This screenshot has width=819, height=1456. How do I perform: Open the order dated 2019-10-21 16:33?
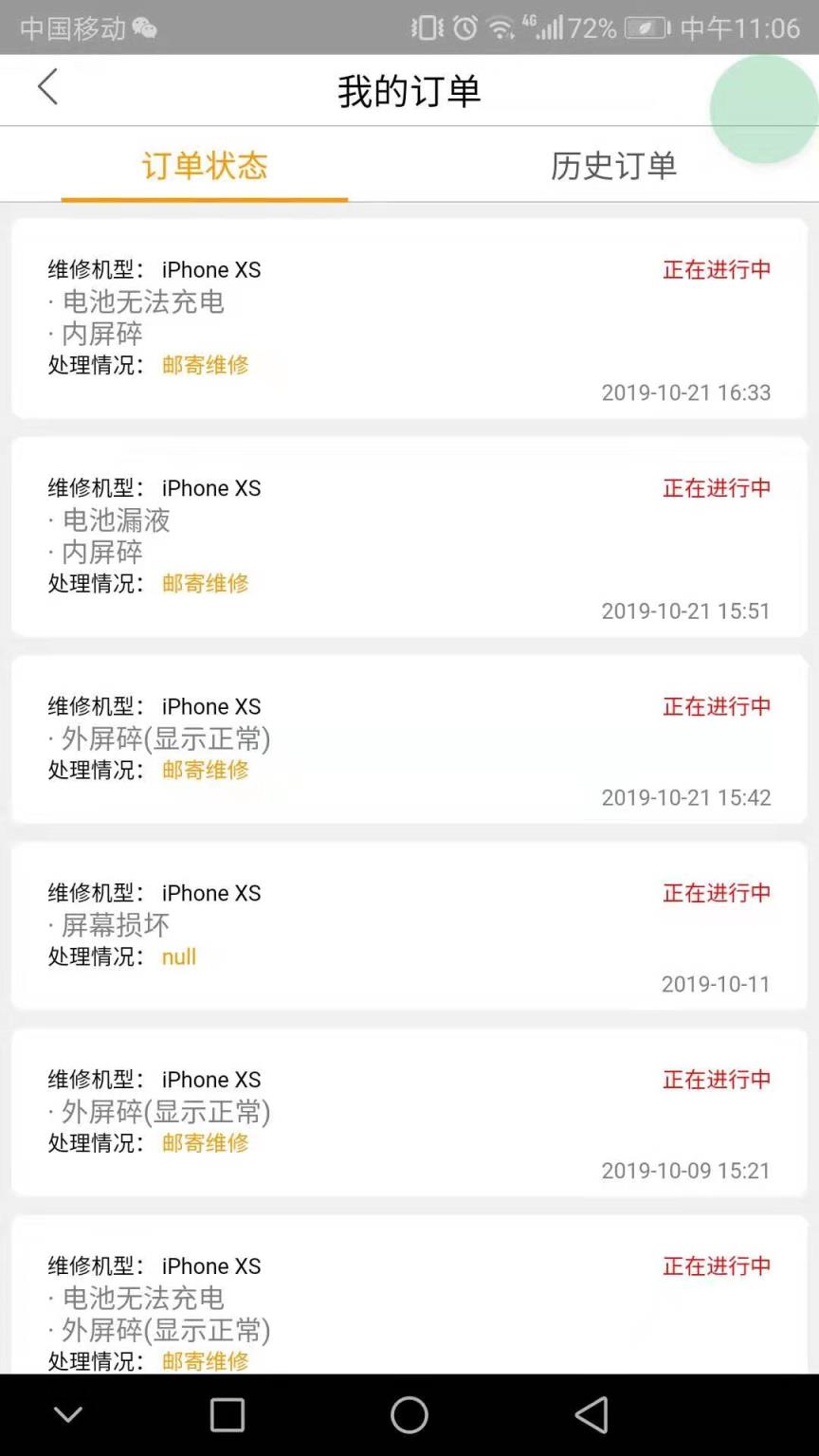point(409,319)
